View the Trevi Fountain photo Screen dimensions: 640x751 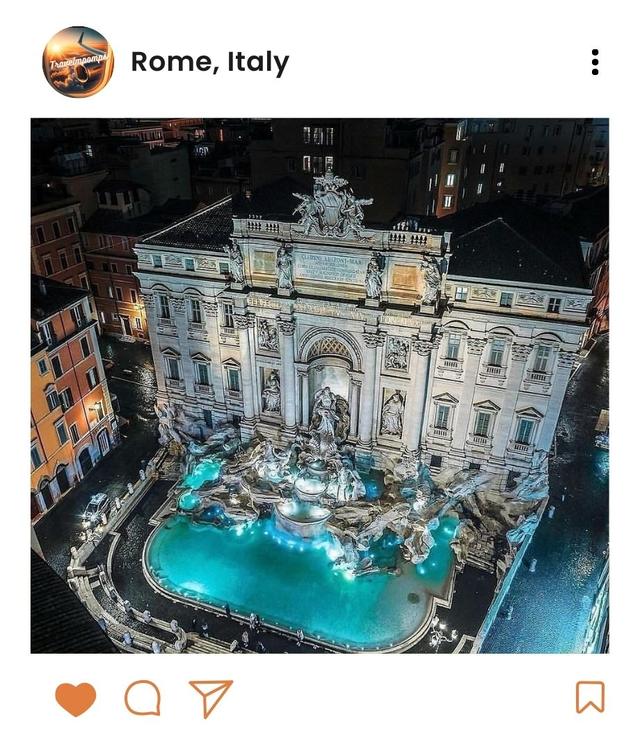click(320, 386)
